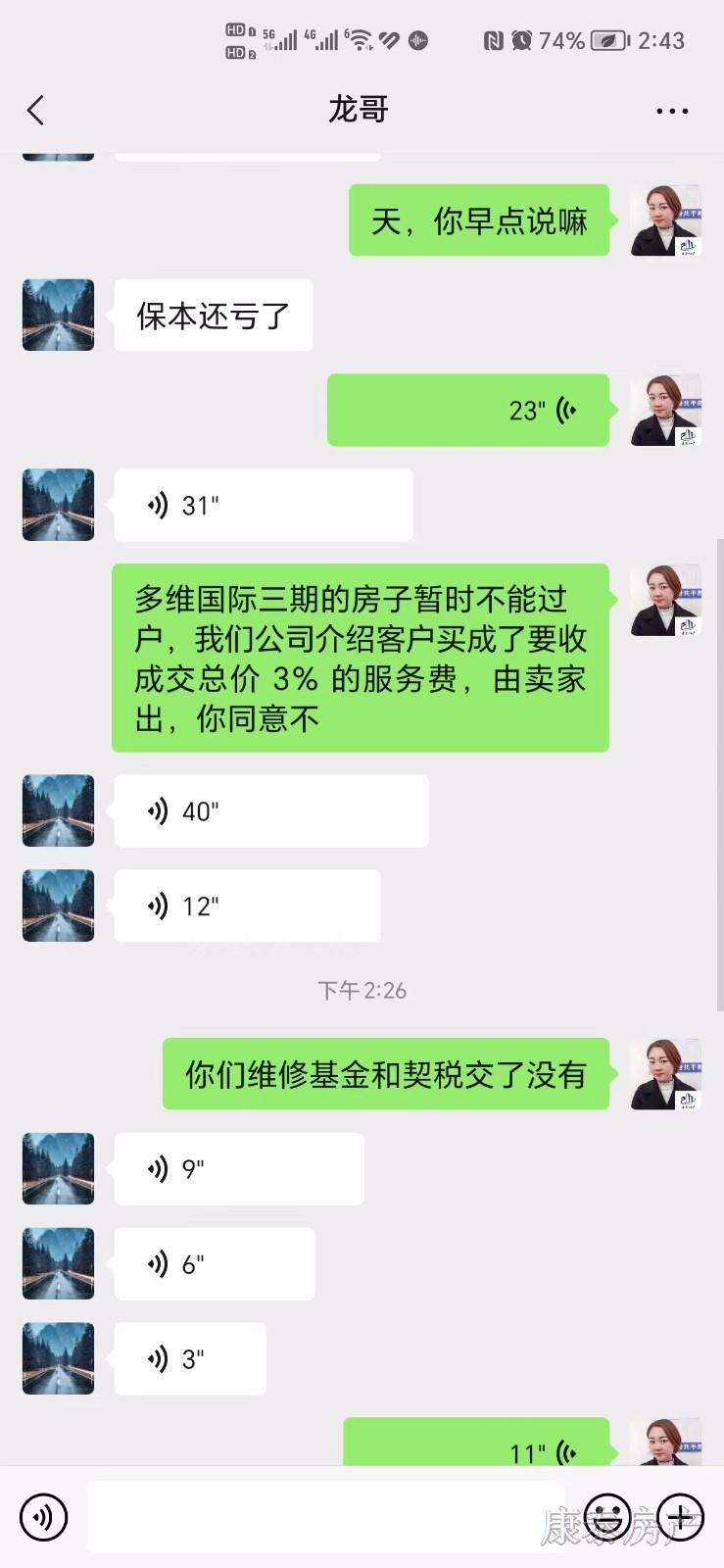The height and width of the screenshot is (1568, 724).
Task: Play the 6-second voice message
Action: point(214,1263)
